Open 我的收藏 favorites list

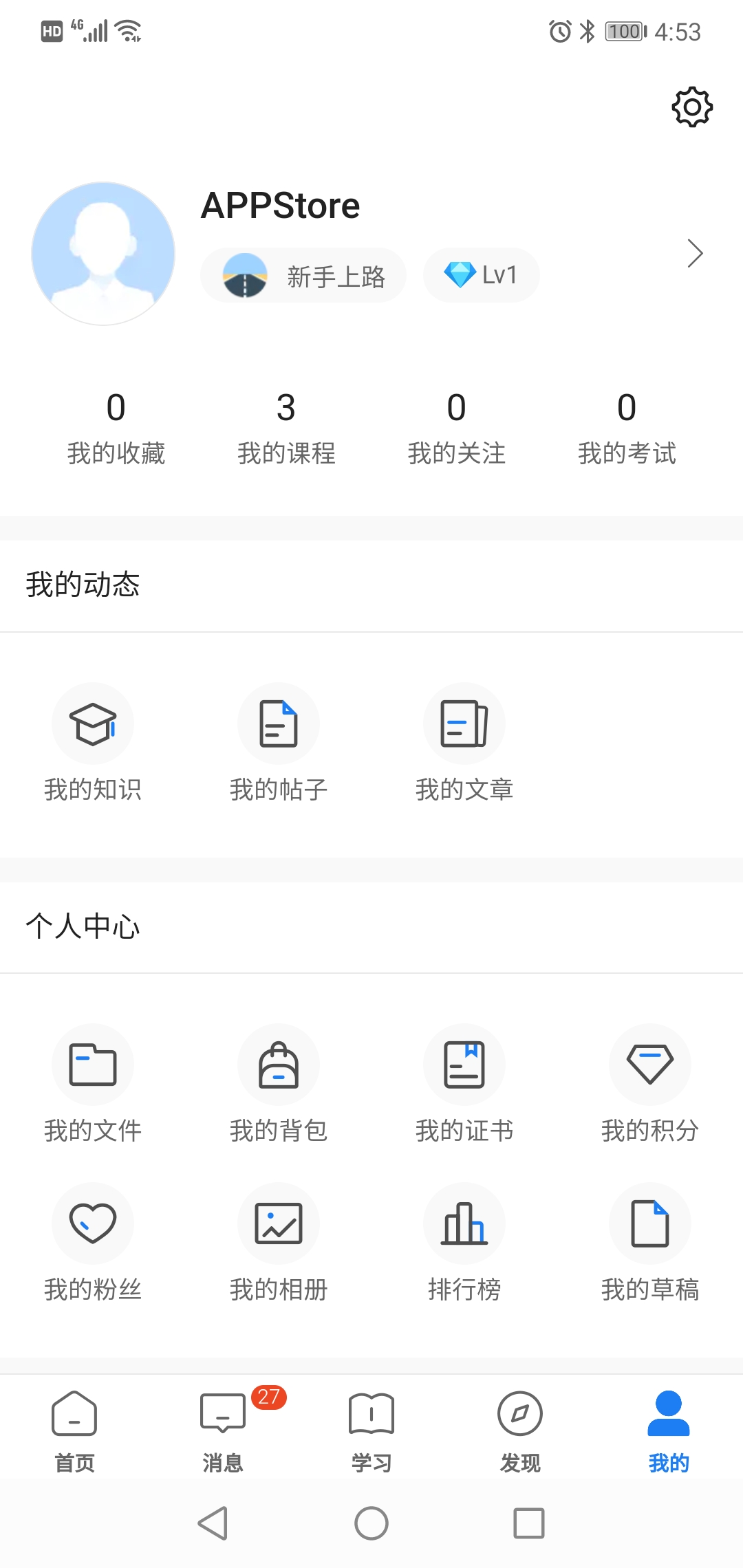(x=115, y=426)
